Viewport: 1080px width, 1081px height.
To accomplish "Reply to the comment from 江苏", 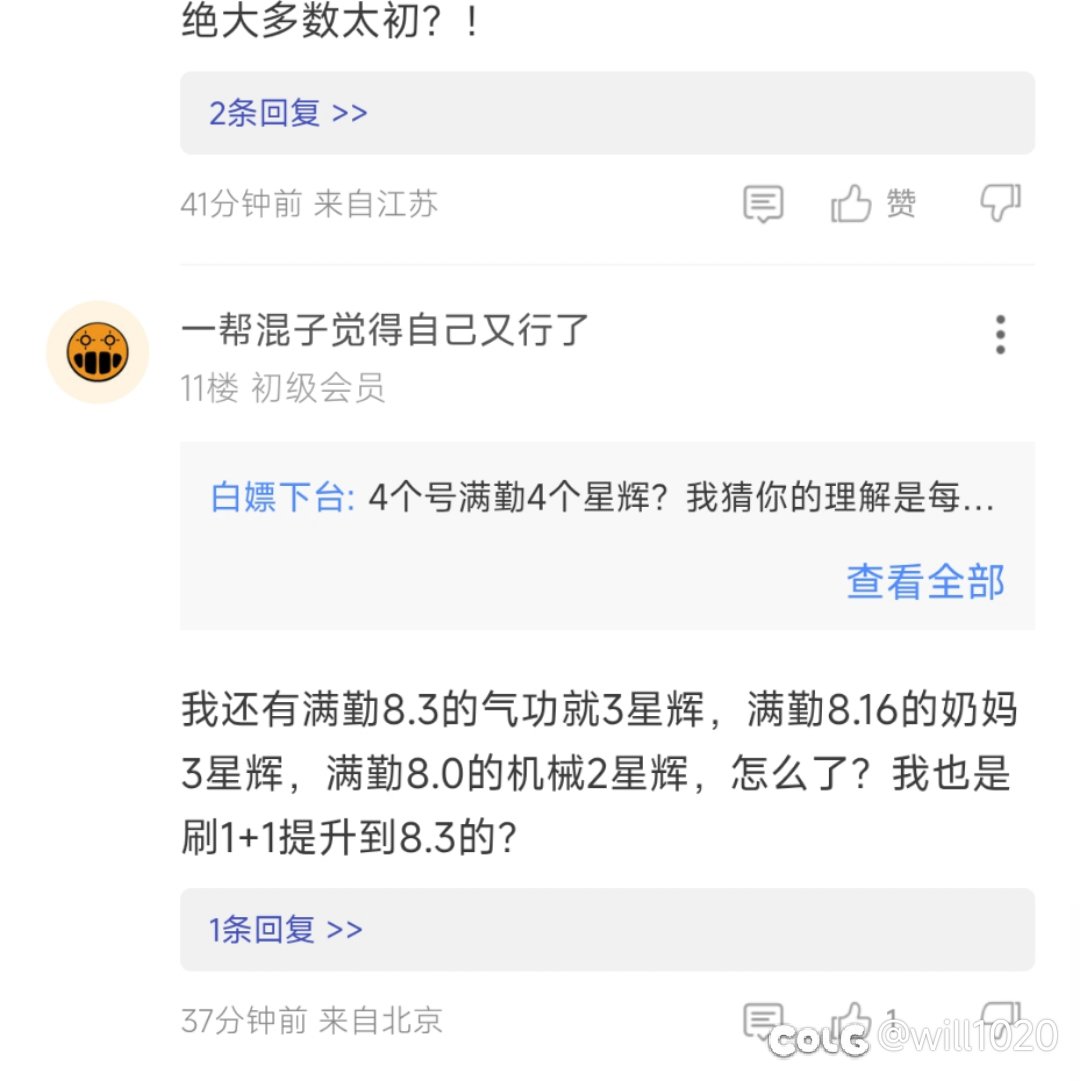I will pos(763,204).
